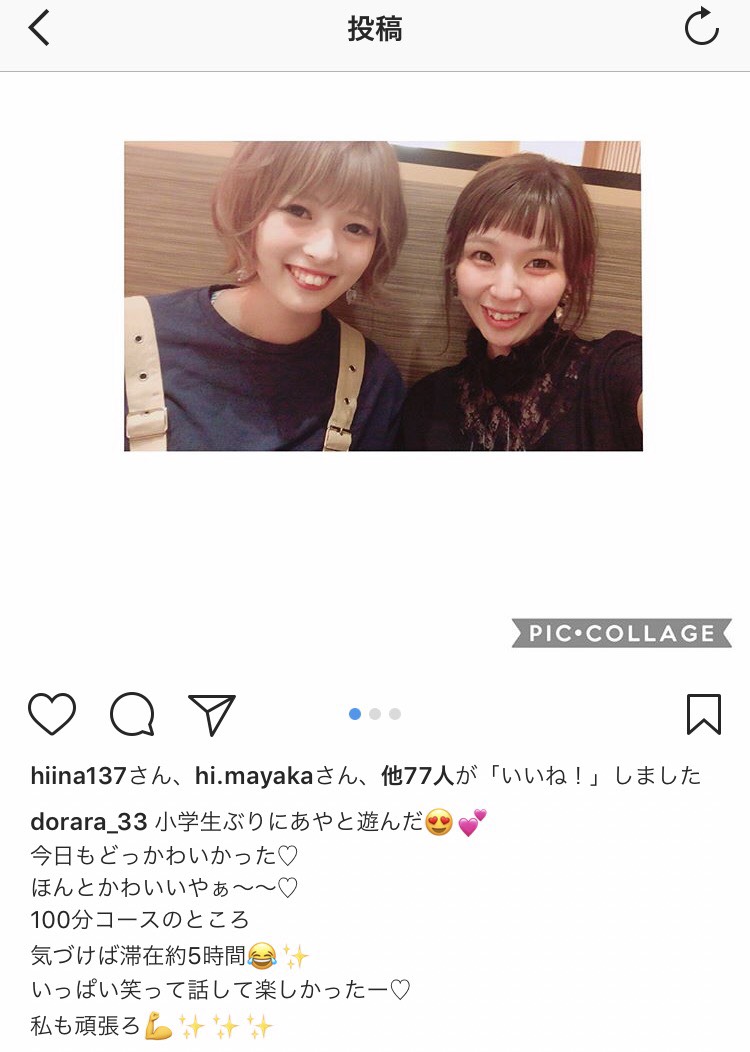Screen dimensions: 750x1052
Task: Refresh the post with the reload icon
Action: click(x=701, y=28)
